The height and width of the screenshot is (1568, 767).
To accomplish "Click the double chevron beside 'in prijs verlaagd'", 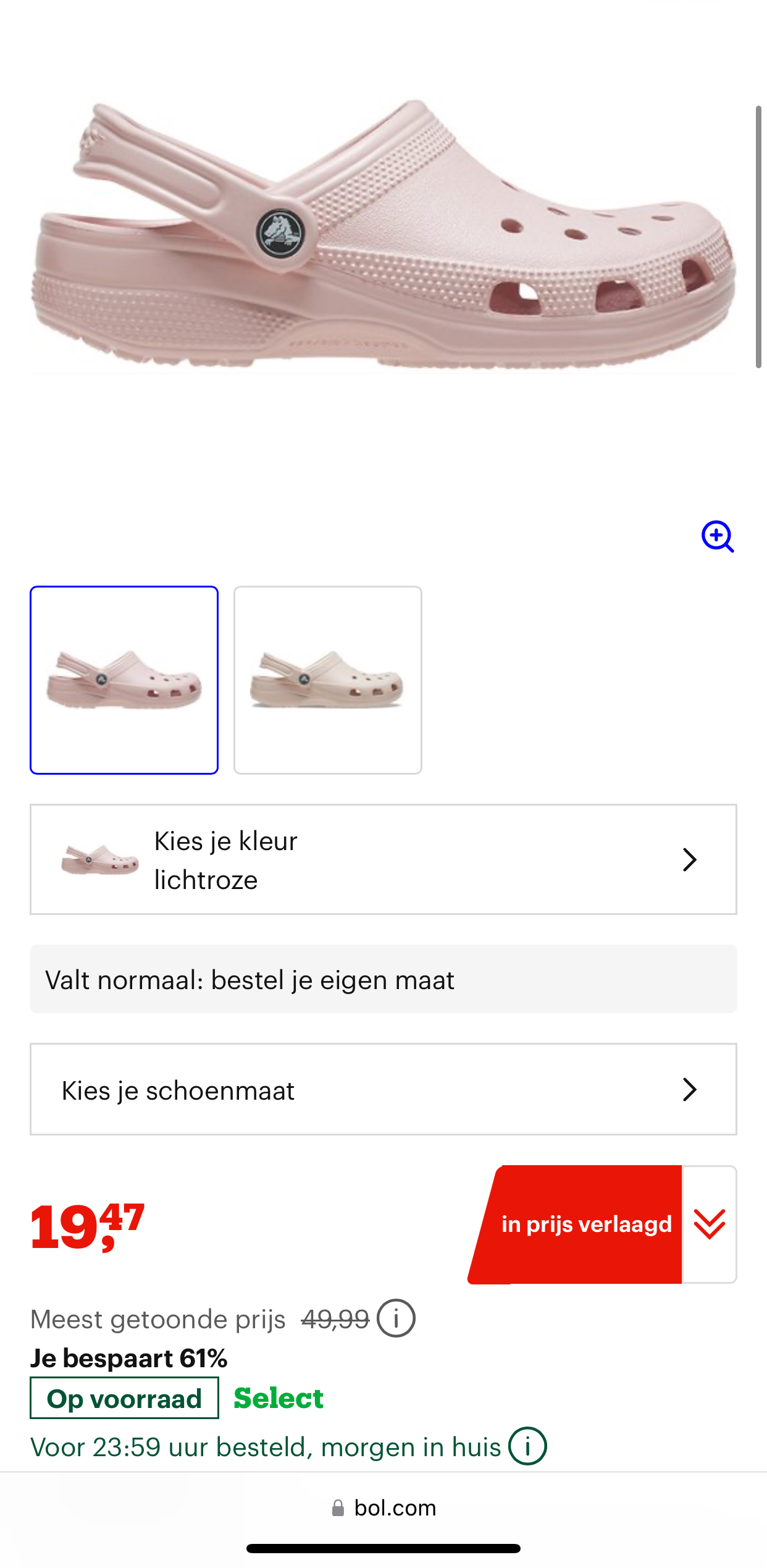I will point(710,1224).
